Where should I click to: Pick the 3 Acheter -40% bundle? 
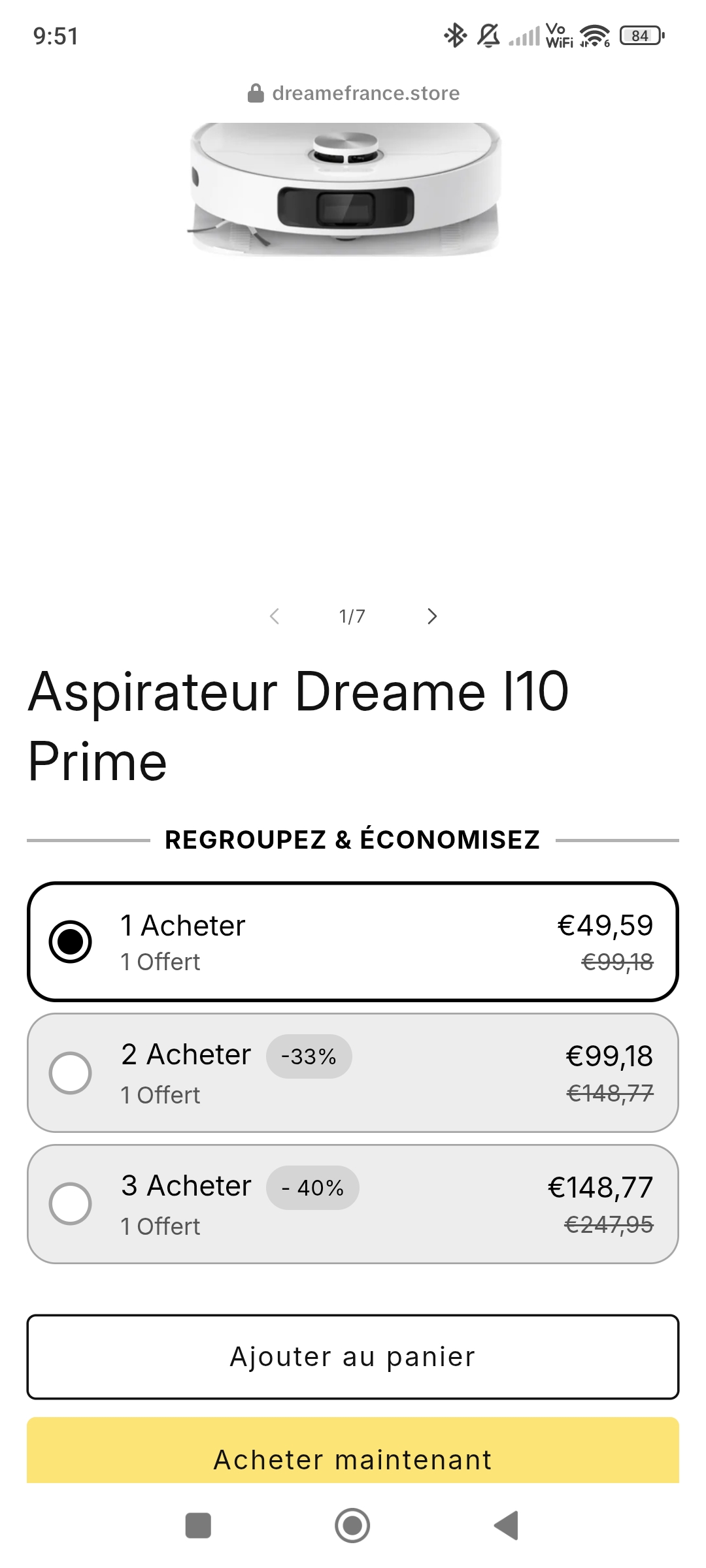353,1204
